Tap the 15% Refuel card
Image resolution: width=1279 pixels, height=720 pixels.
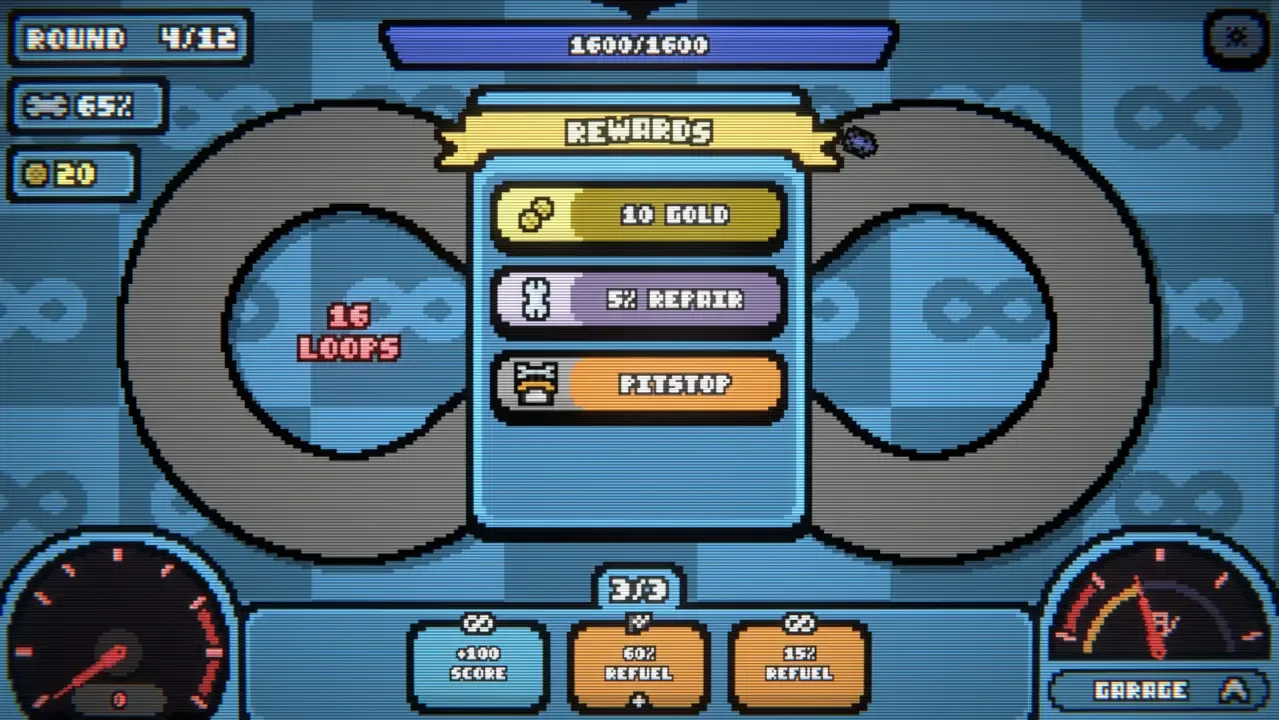(x=798, y=663)
